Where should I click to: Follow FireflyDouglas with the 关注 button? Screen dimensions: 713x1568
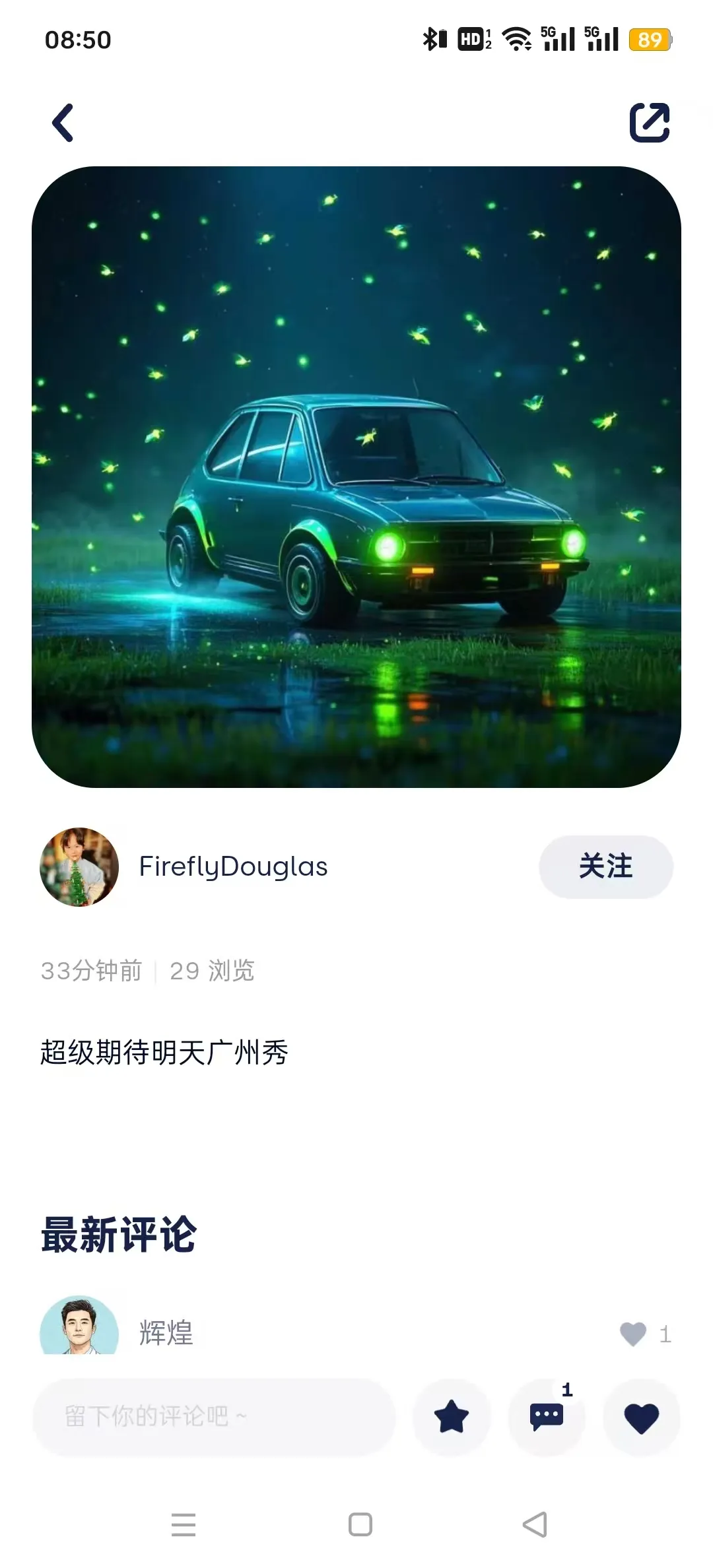[x=605, y=866]
